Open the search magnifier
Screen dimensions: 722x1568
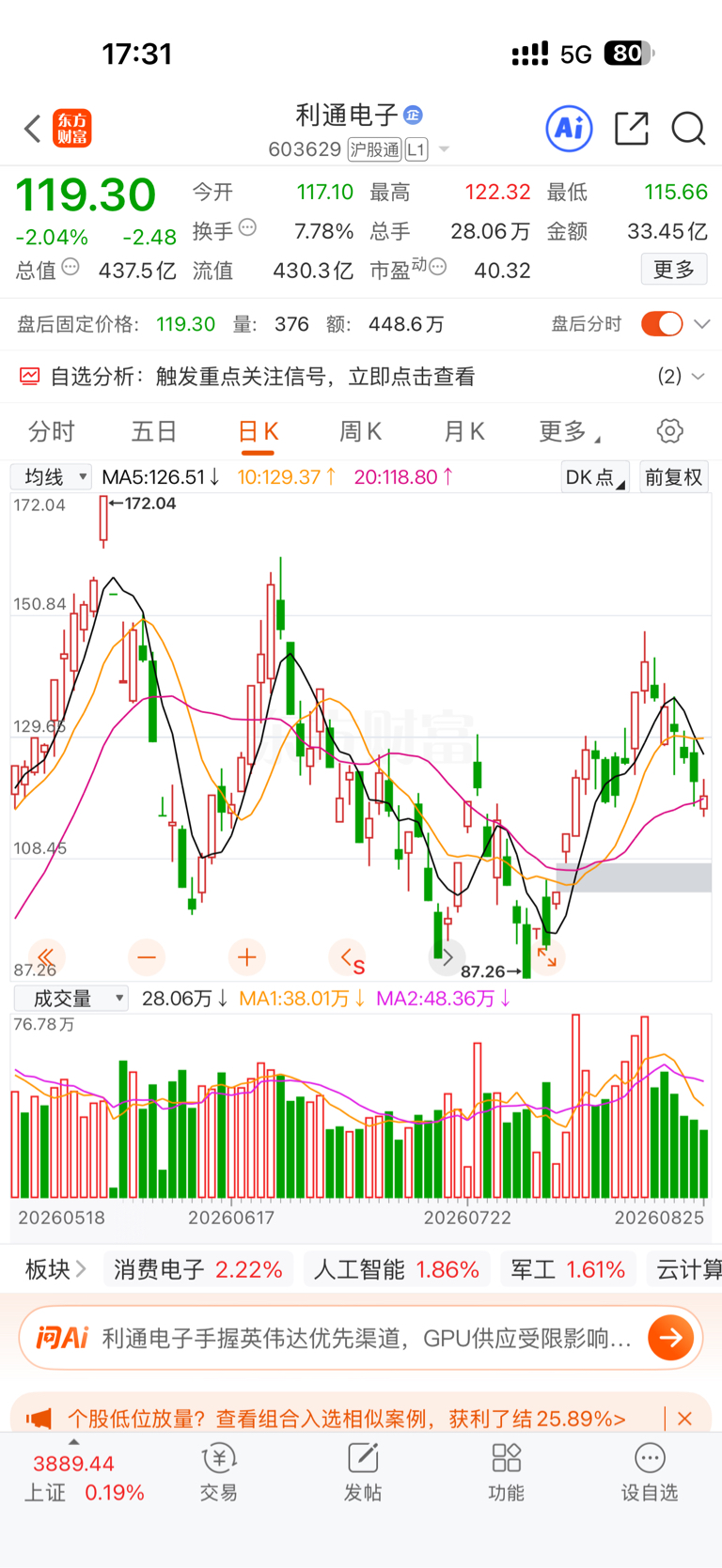[688, 129]
